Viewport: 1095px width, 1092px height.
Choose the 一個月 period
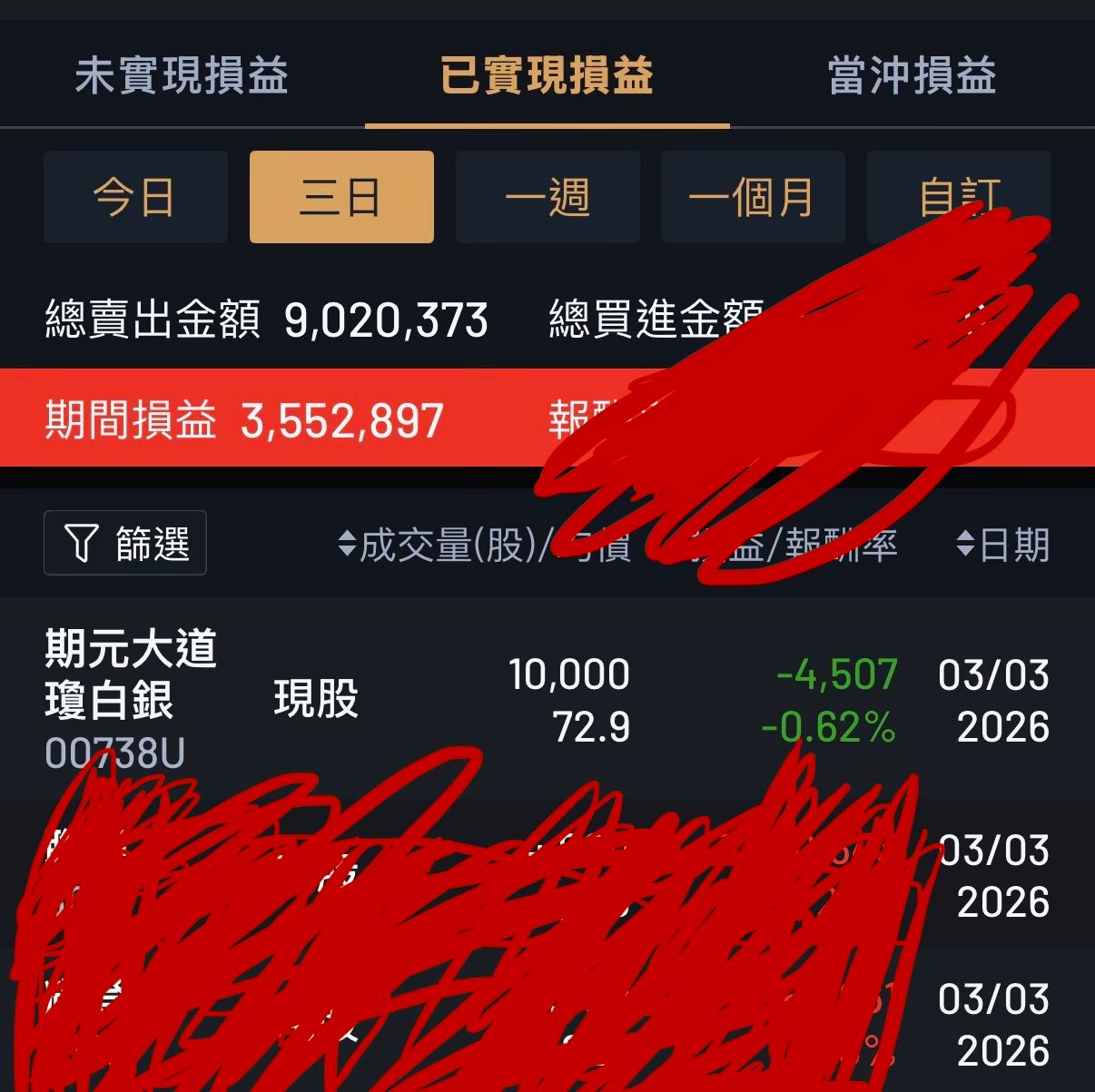[x=753, y=197]
